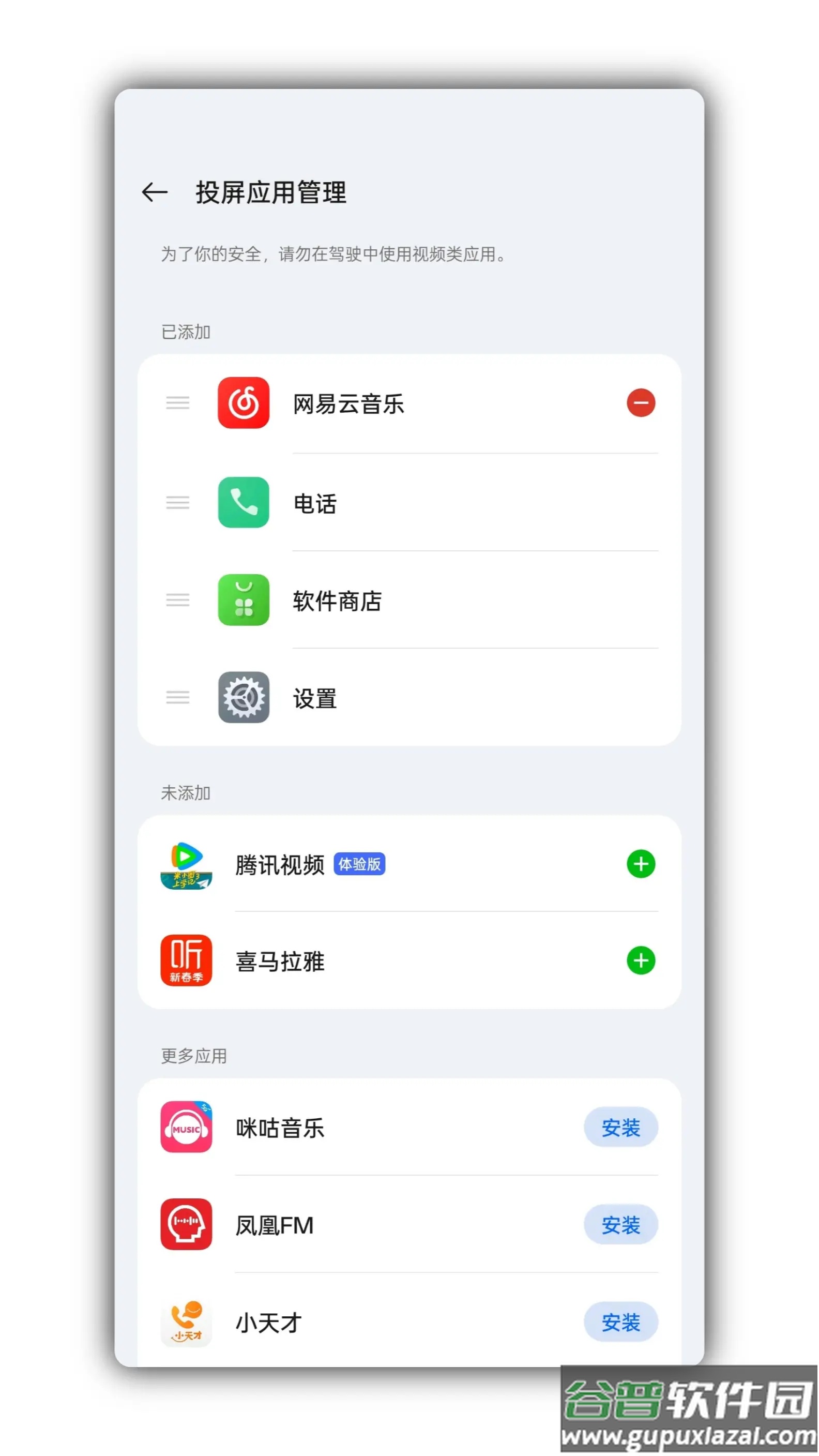Install 咪咕音乐
This screenshot has width=819, height=1456.
click(620, 1128)
